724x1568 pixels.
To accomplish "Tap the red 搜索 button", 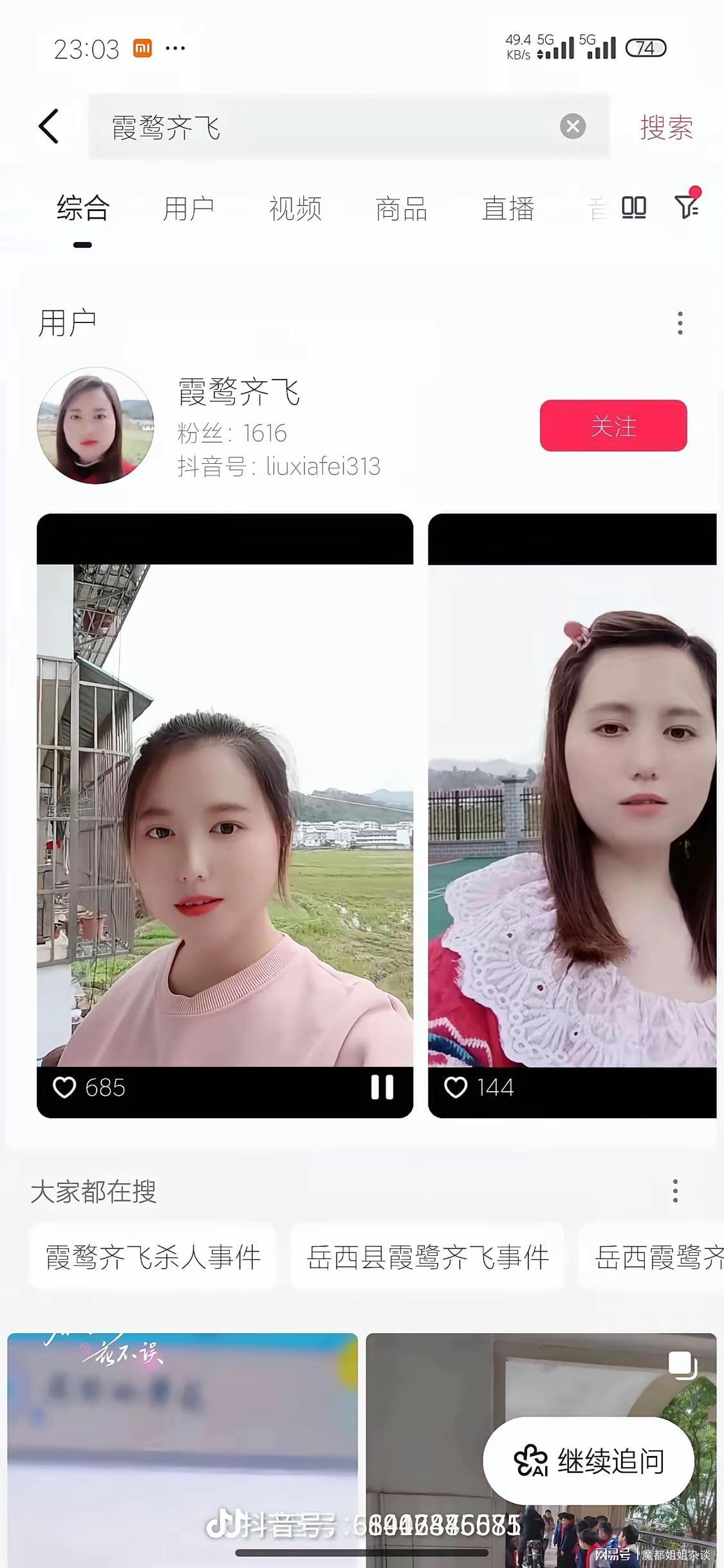I will point(666,127).
